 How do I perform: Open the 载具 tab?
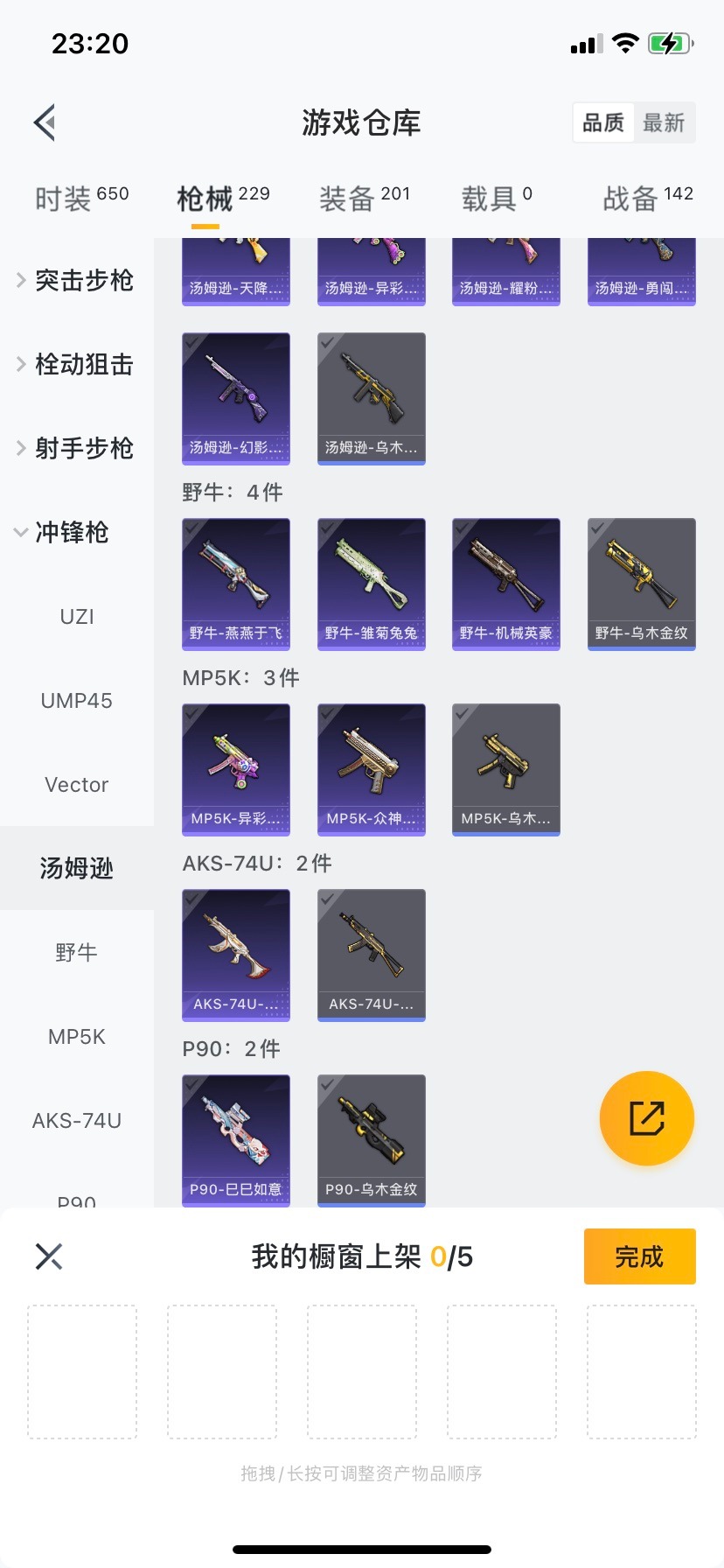[496, 199]
